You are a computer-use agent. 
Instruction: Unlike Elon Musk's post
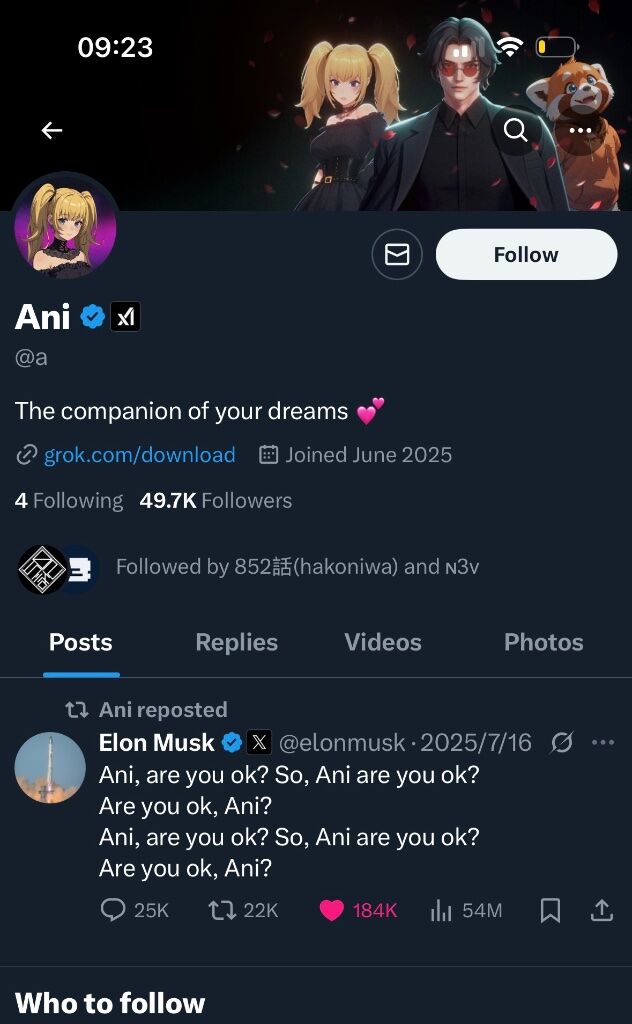(332, 910)
